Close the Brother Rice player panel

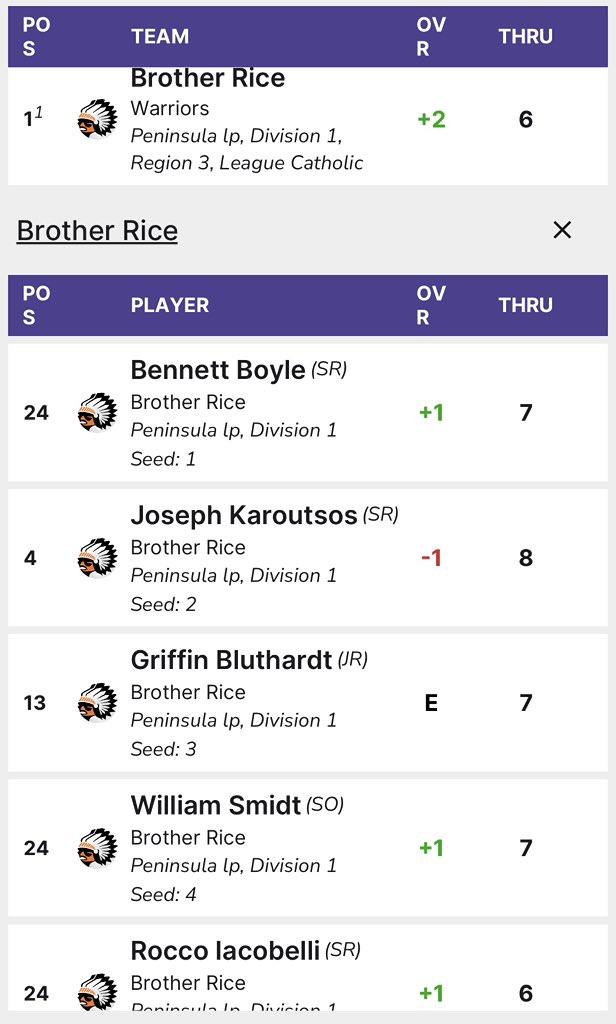tap(562, 230)
